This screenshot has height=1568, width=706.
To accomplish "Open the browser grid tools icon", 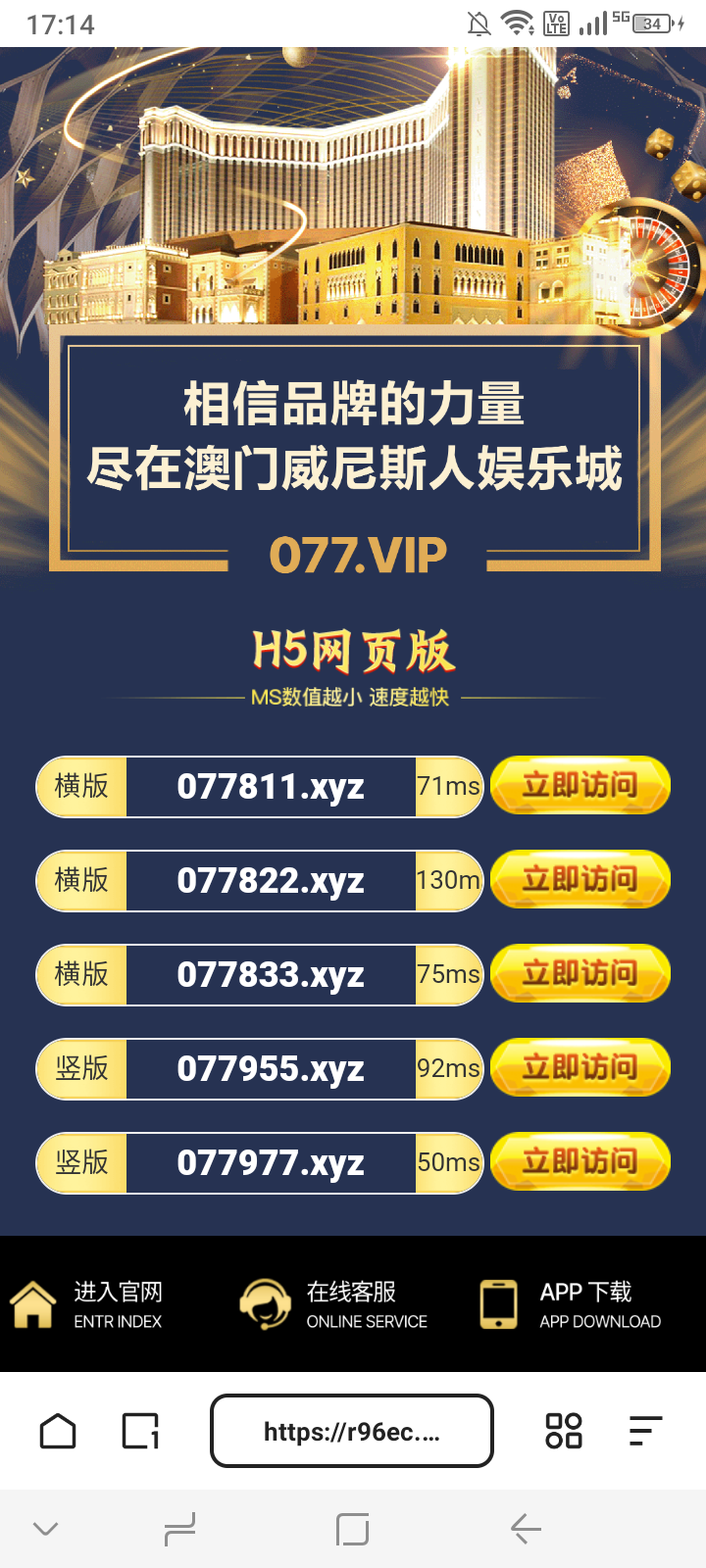I will 564,1431.
